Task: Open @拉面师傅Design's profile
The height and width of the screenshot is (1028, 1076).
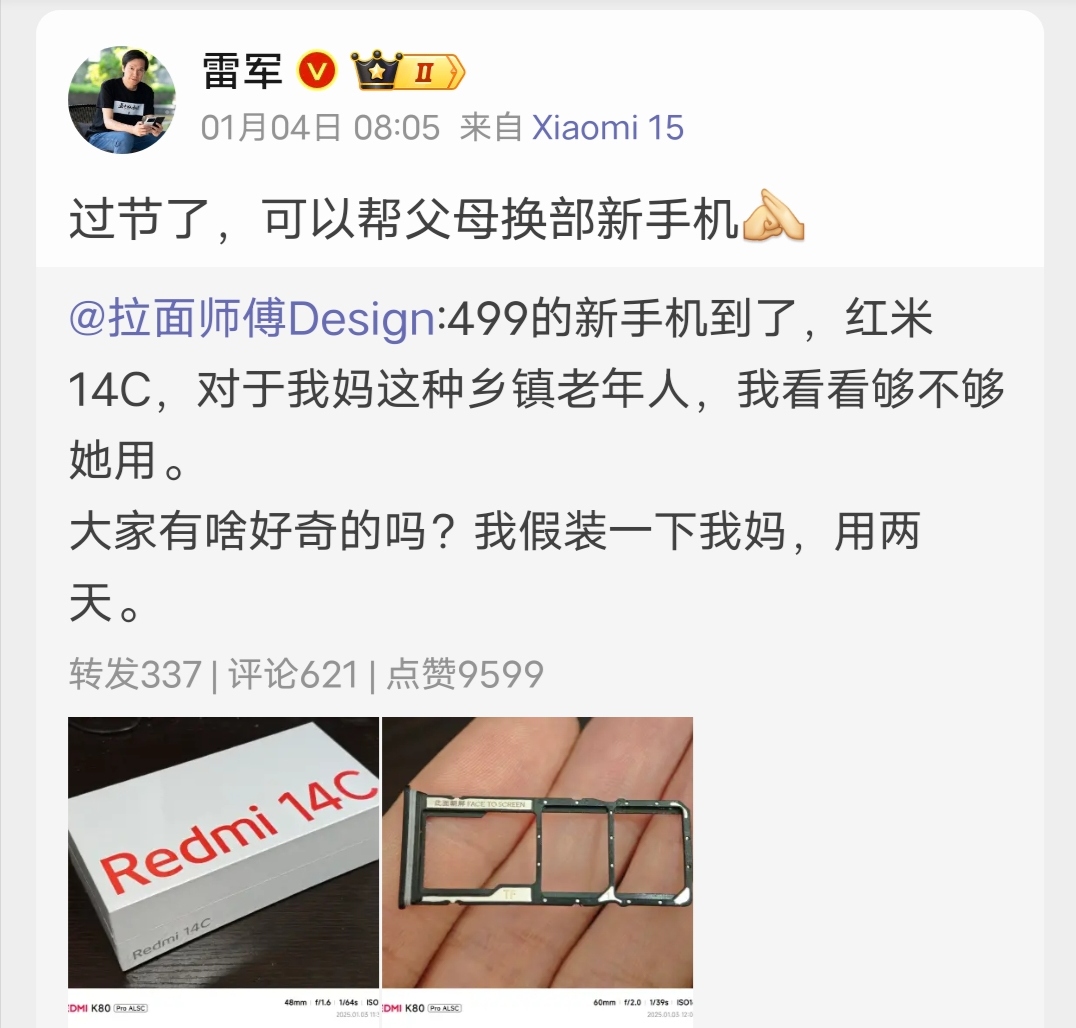Action: [250, 320]
